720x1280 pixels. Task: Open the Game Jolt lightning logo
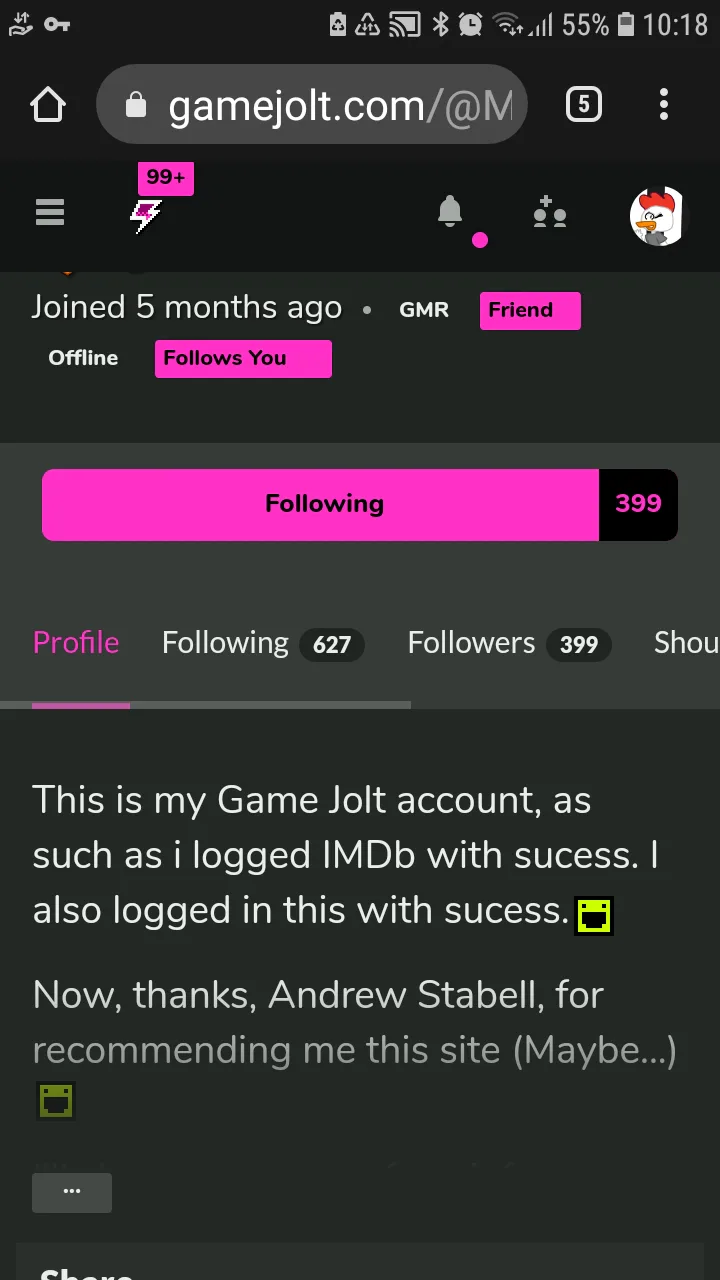click(x=146, y=214)
